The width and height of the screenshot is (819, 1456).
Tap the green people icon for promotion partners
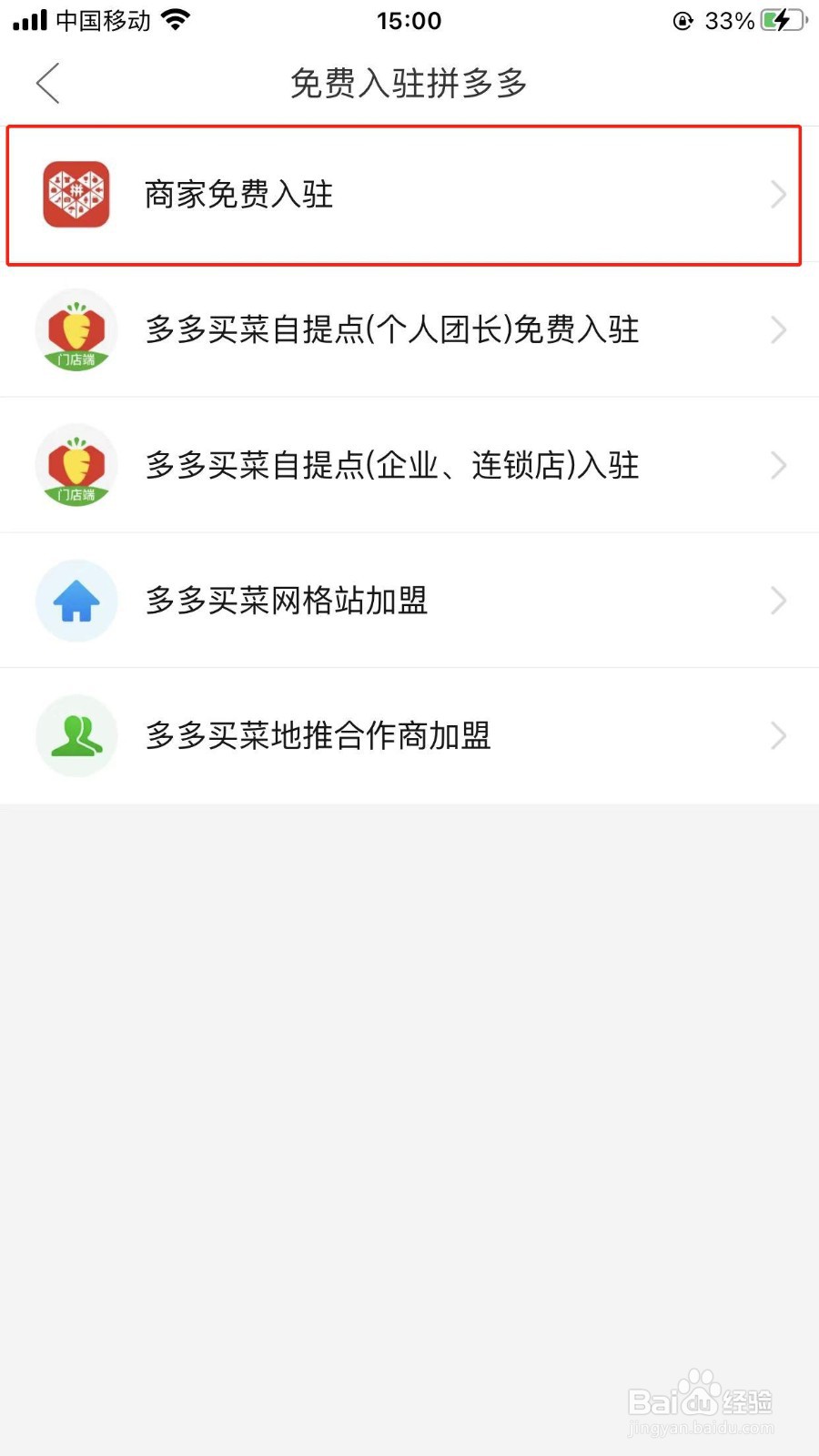coord(76,735)
